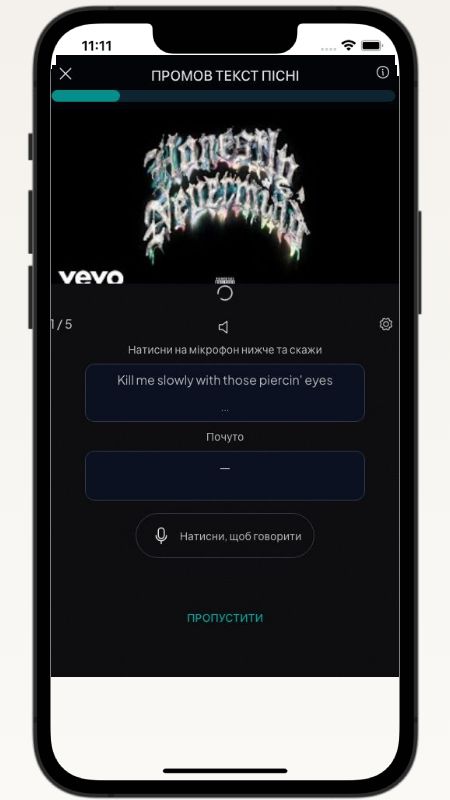Open the exercise settings gear
Viewport: 450px width, 800px height.
(x=386, y=324)
